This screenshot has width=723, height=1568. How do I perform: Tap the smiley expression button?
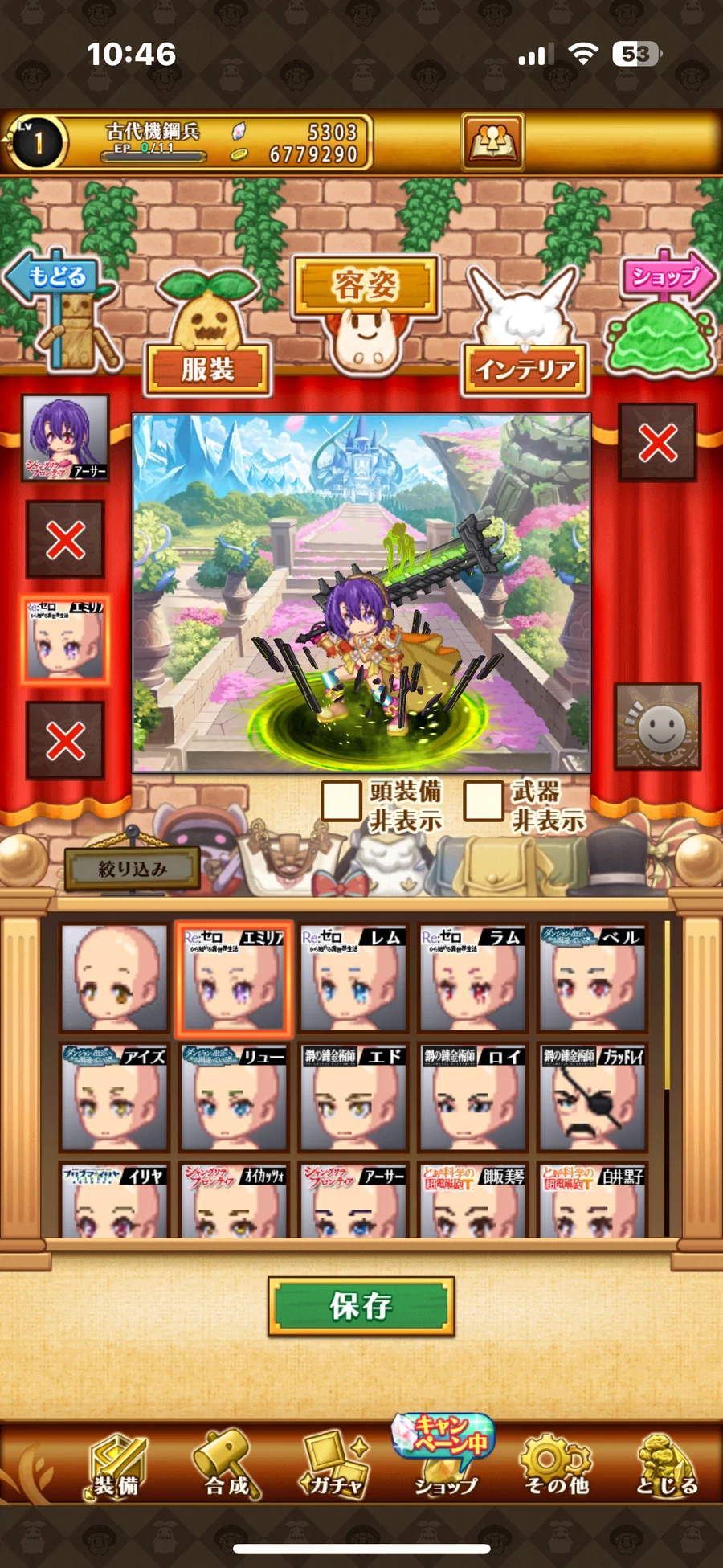pos(658,727)
